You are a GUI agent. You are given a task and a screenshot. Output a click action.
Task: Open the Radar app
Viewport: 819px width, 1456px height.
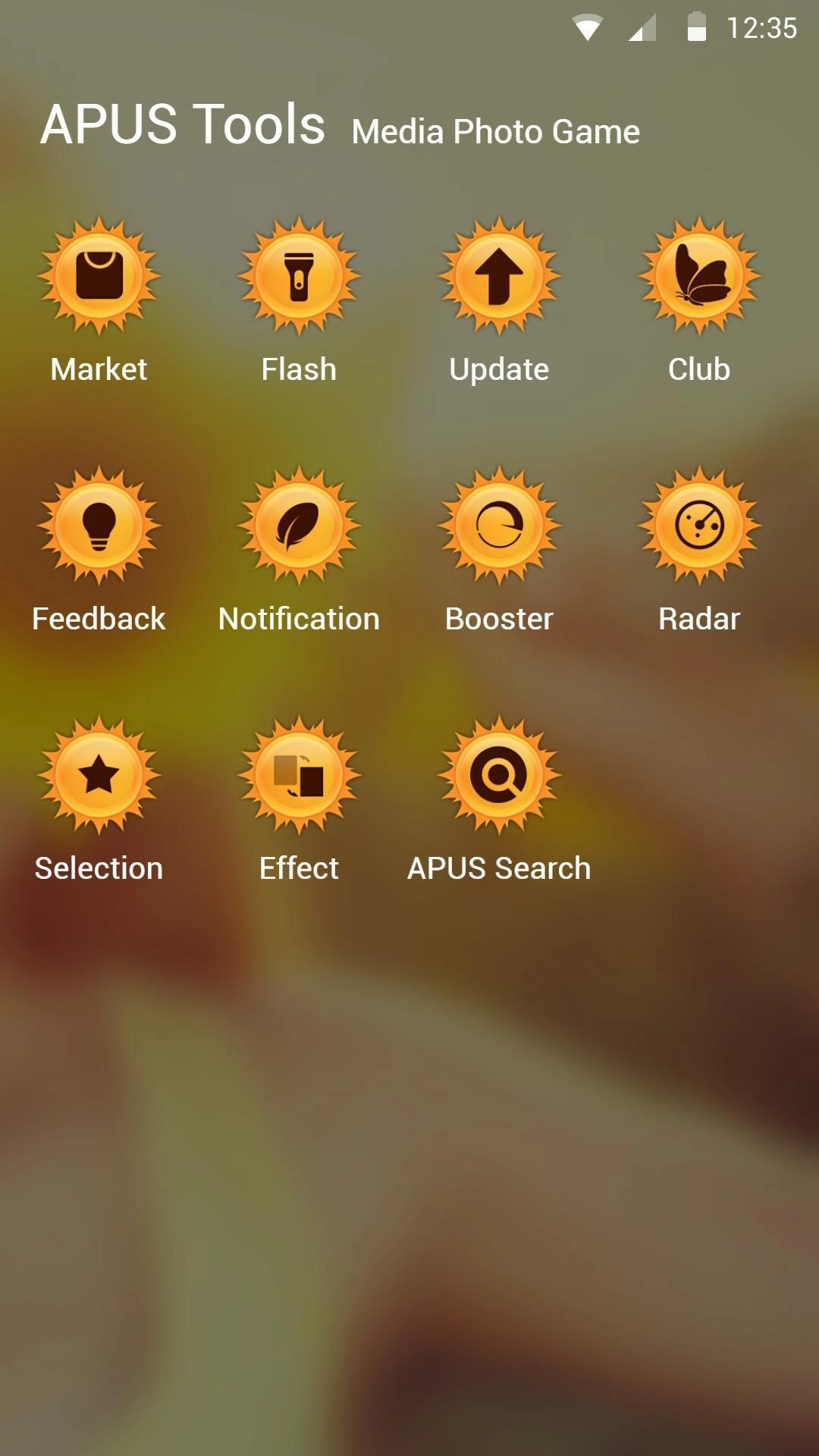(x=699, y=526)
